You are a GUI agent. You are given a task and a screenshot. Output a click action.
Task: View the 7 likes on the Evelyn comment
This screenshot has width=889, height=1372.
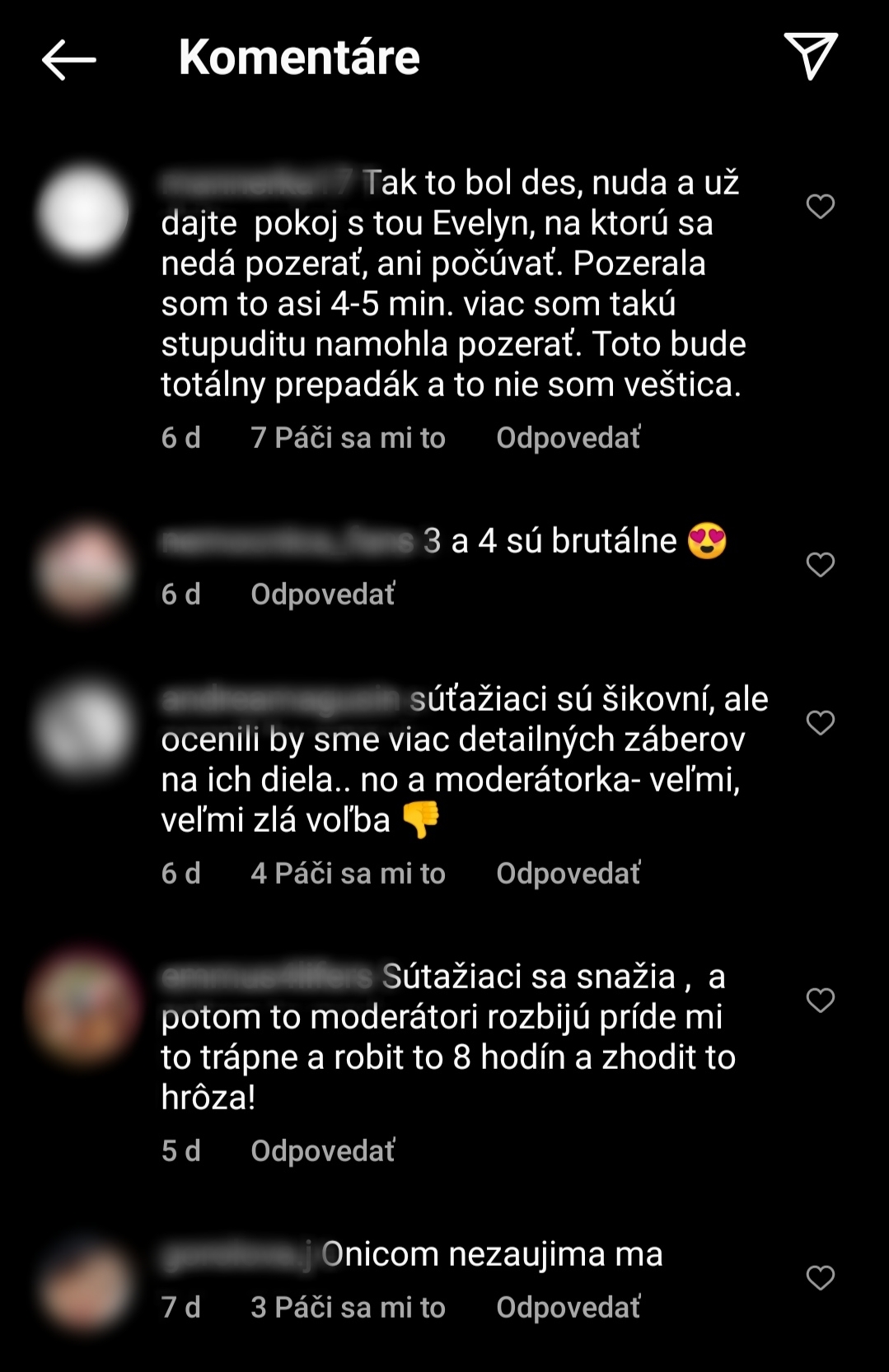(x=348, y=438)
